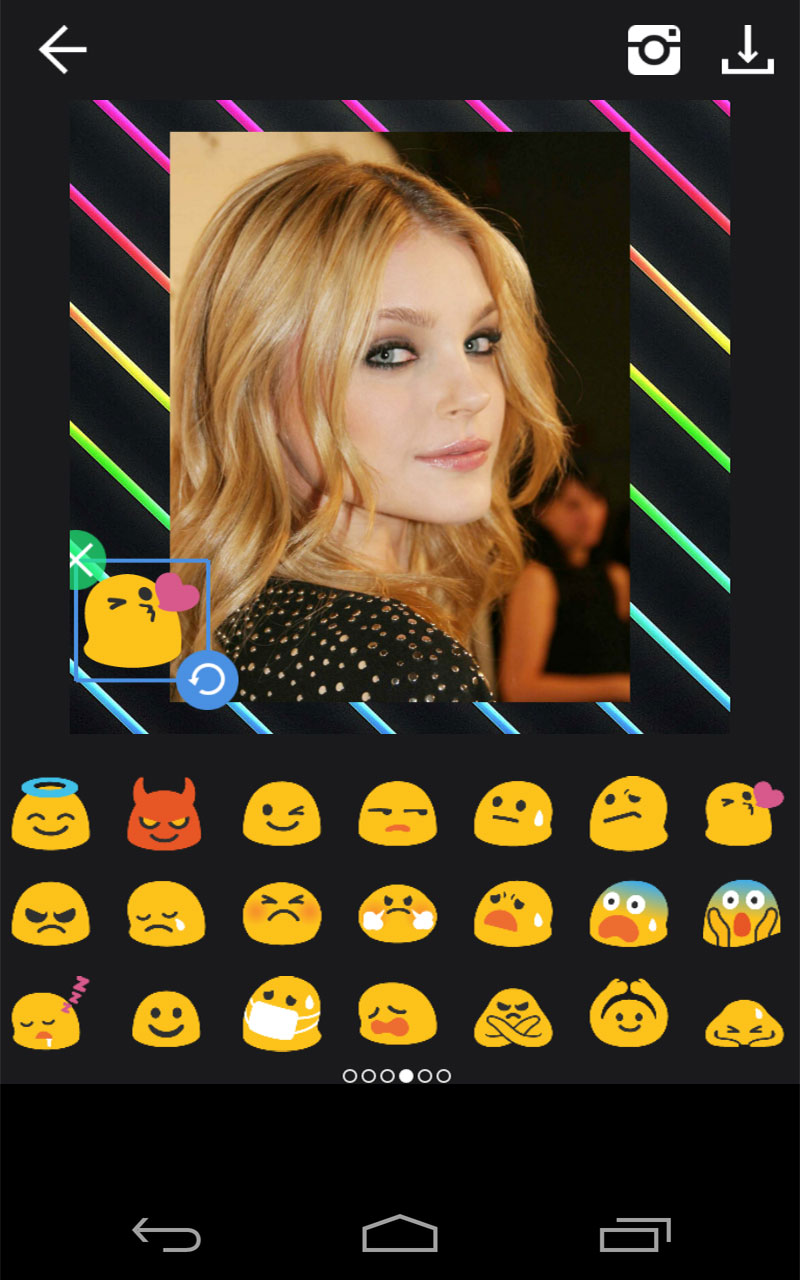
Task: Save the edited photo with download icon
Action: 747,50
